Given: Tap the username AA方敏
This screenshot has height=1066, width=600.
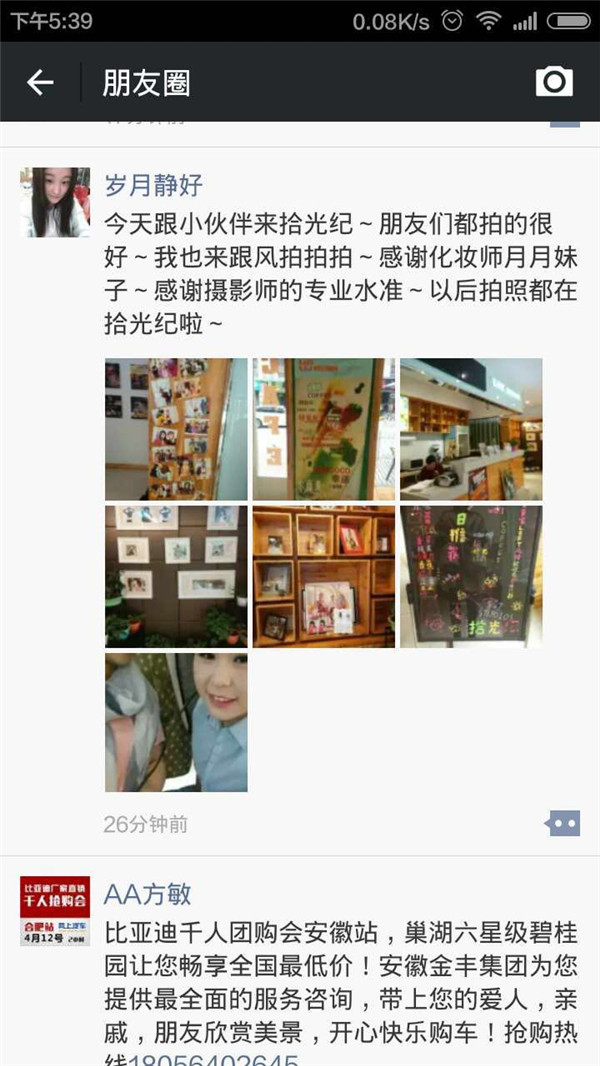Looking at the screenshot, I should coord(148,894).
